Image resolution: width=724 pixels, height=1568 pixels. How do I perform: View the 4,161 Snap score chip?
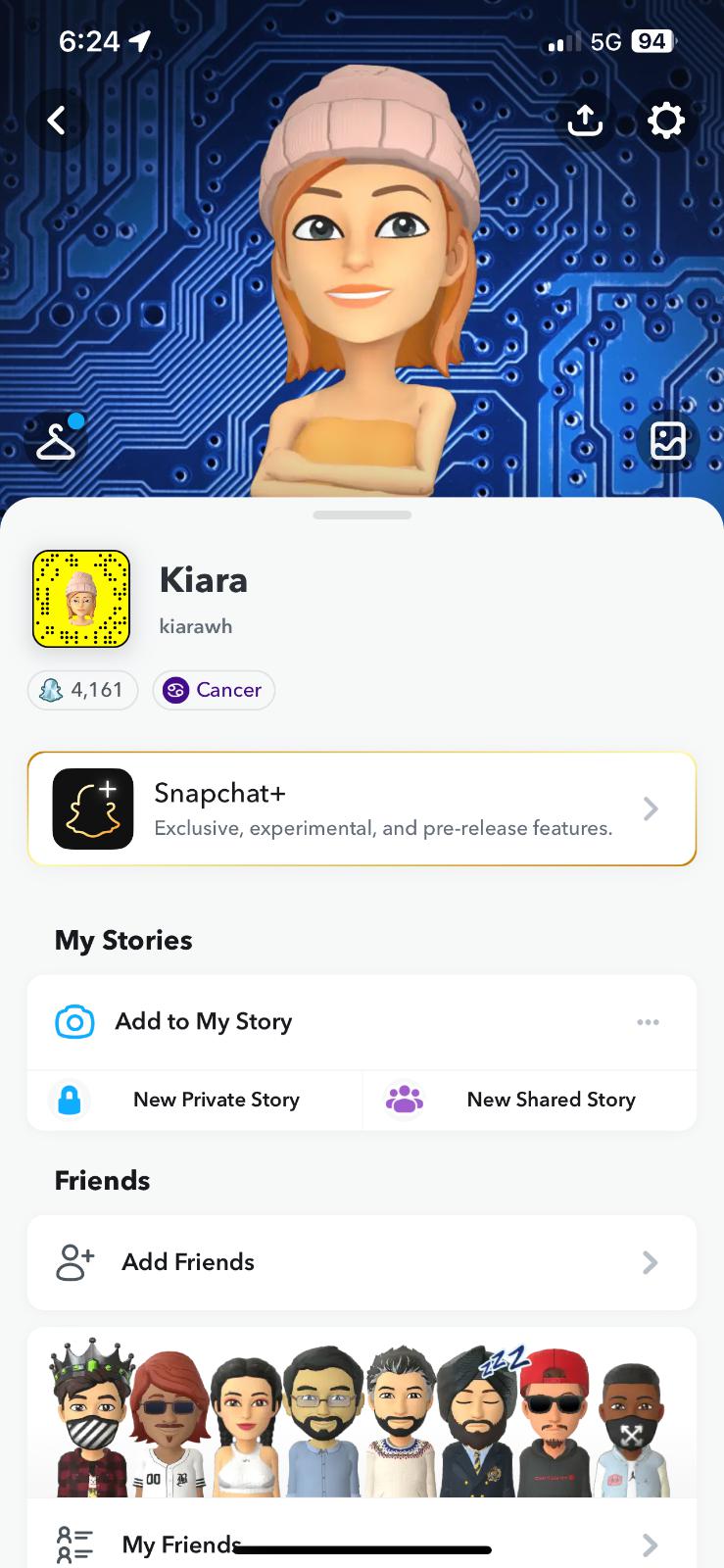click(x=83, y=690)
